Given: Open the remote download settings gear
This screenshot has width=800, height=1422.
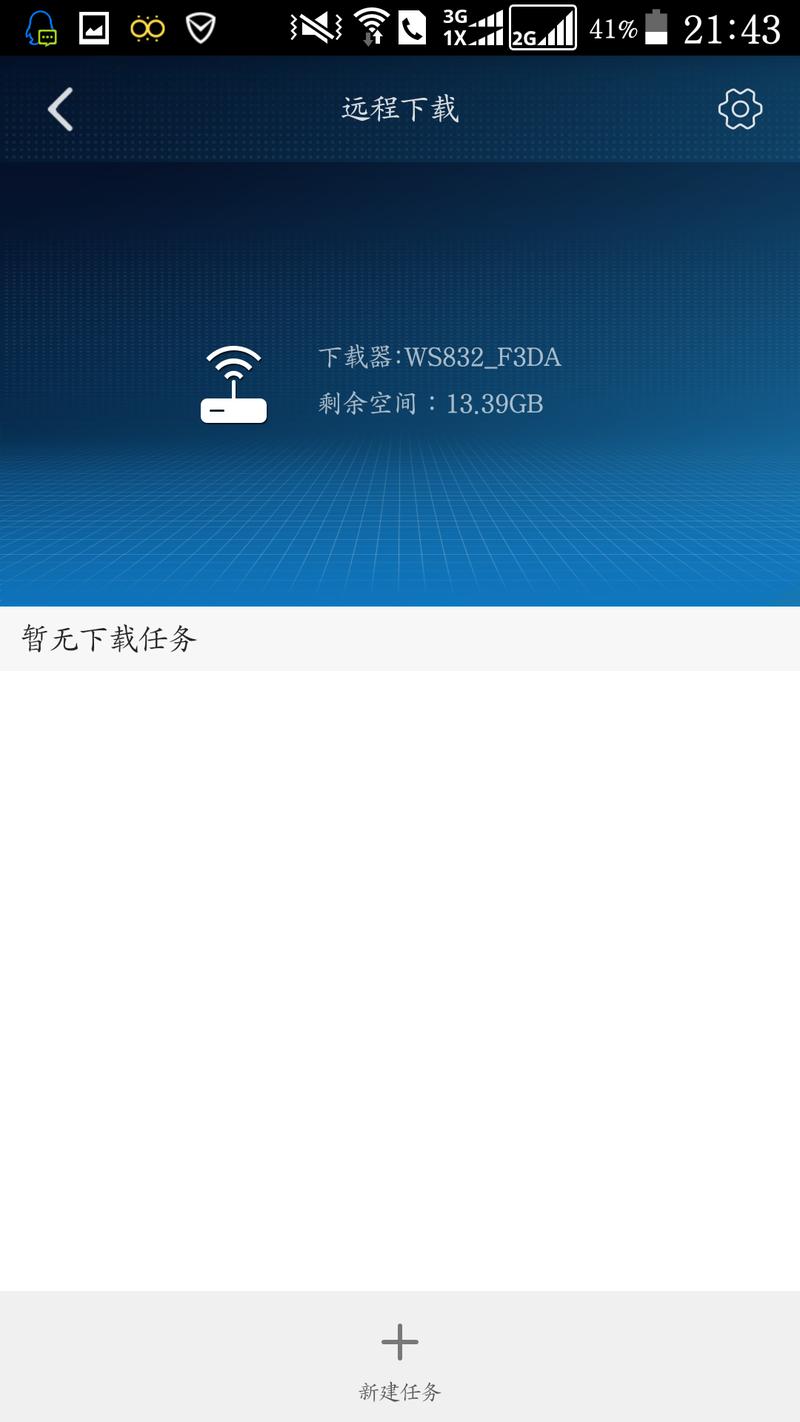Looking at the screenshot, I should 739,108.
